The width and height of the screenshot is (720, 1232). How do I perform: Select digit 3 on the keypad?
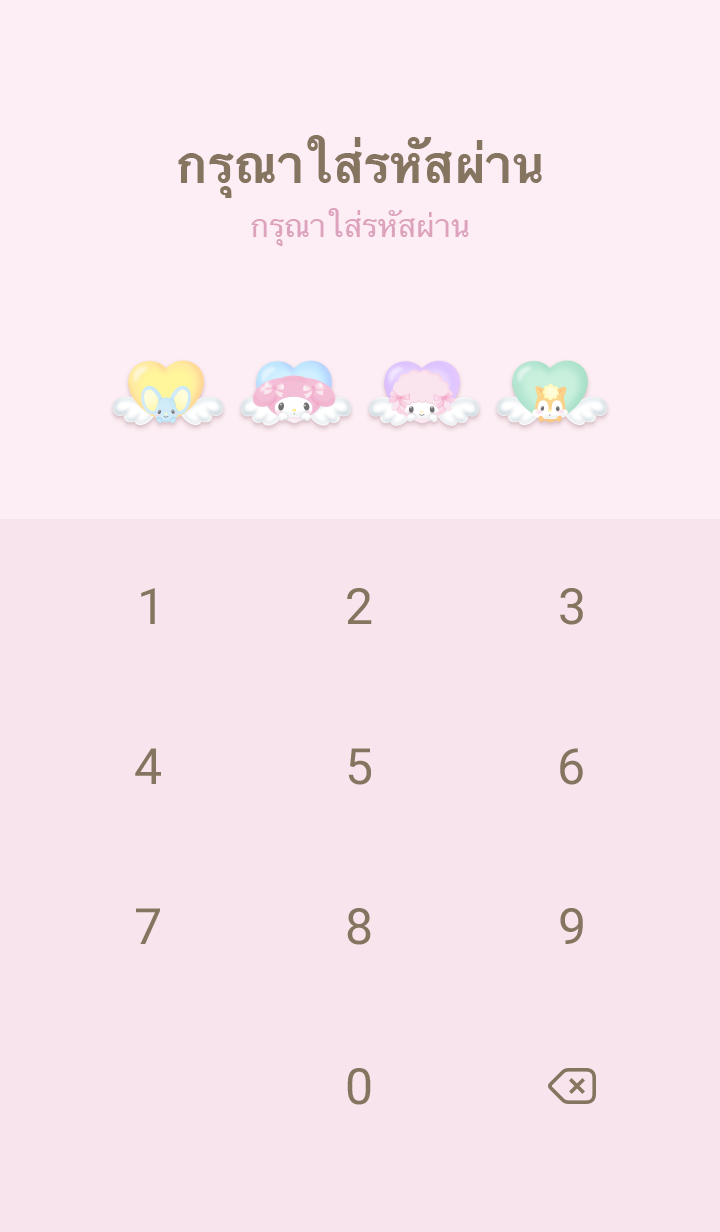(571, 607)
